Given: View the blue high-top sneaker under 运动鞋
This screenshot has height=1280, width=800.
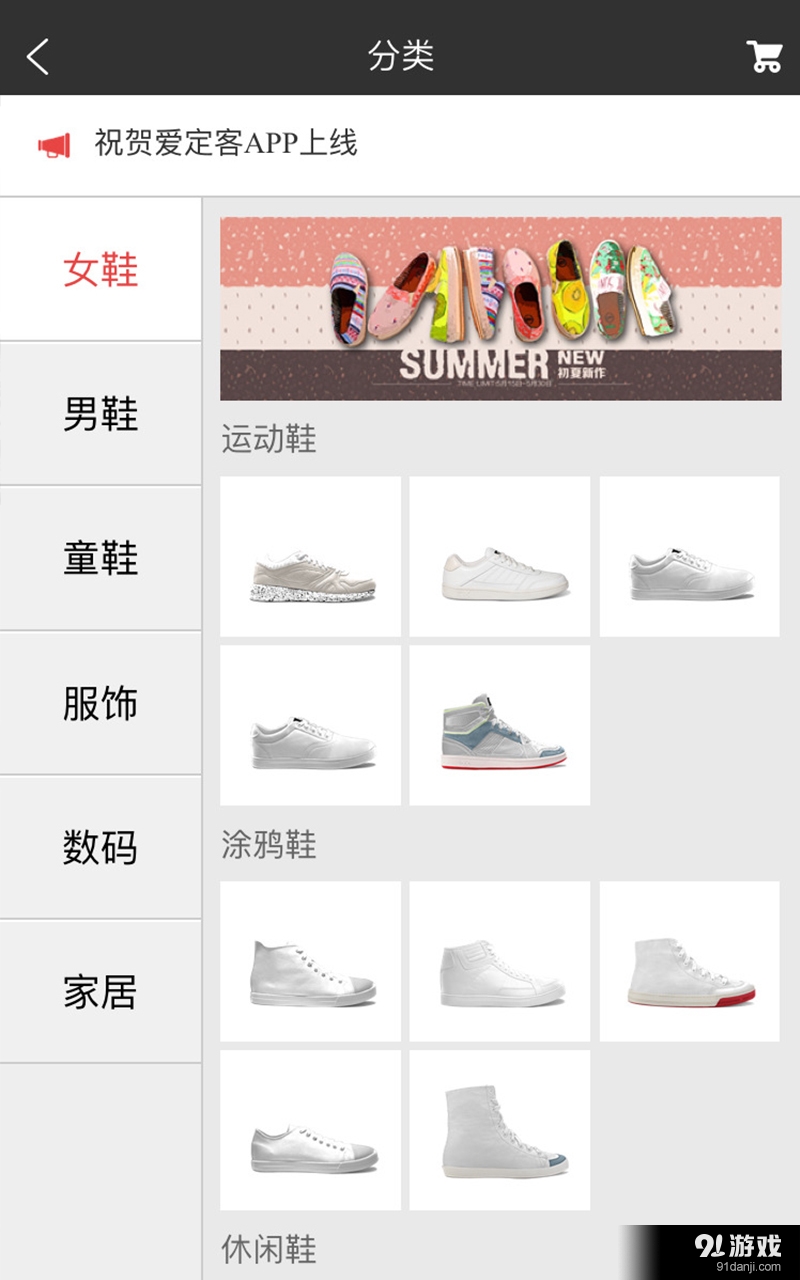Looking at the screenshot, I should click(x=499, y=726).
